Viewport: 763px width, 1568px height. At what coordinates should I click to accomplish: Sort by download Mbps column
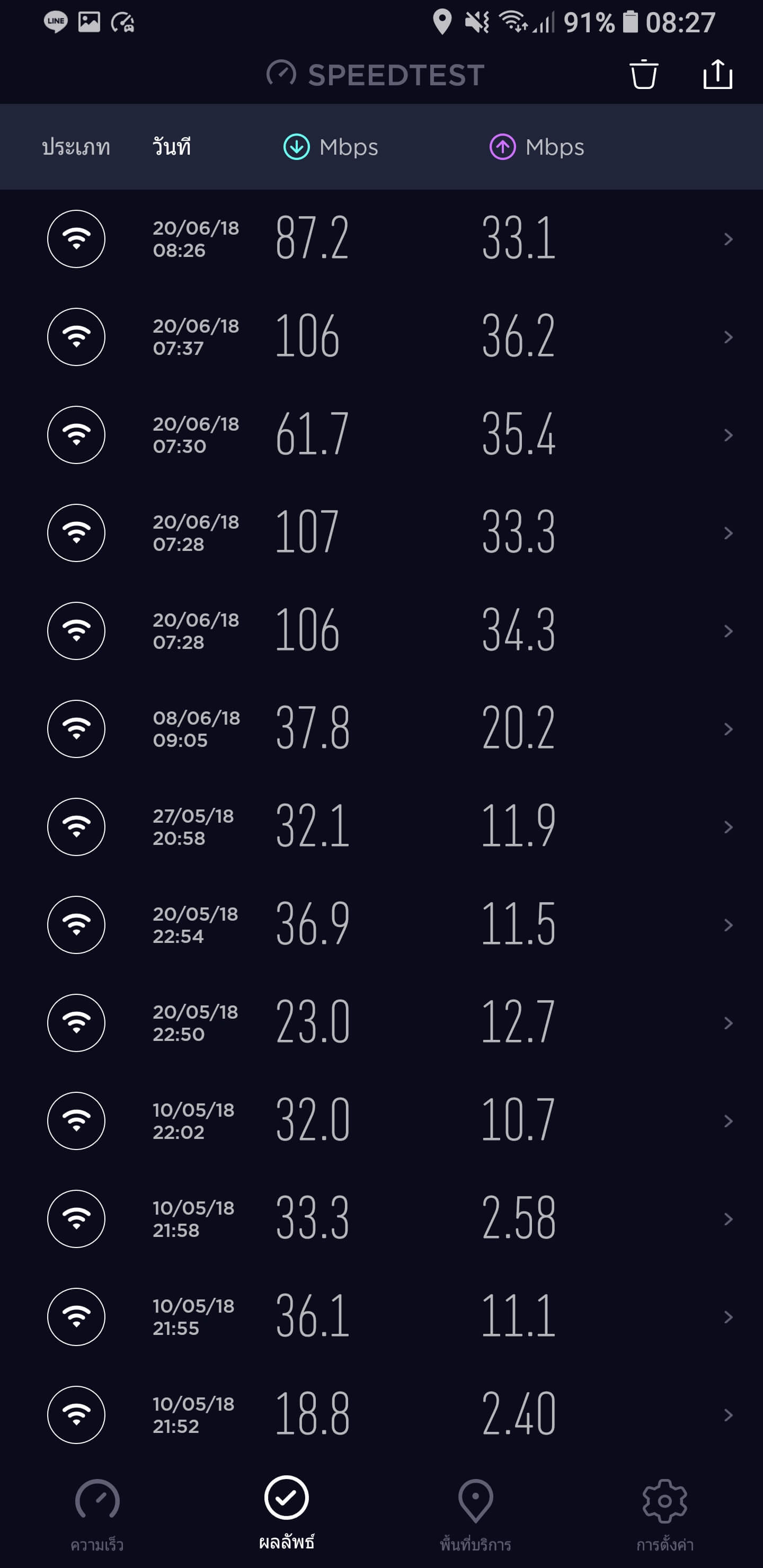coord(331,147)
